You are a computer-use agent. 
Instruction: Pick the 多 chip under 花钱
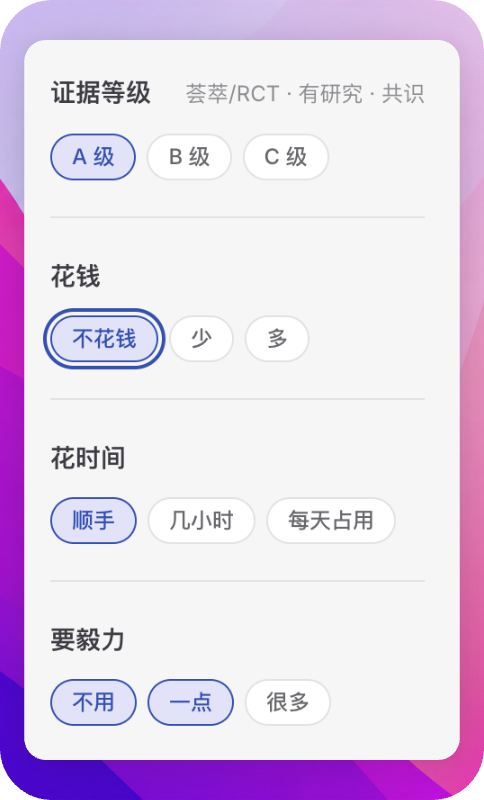pos(277,339)
